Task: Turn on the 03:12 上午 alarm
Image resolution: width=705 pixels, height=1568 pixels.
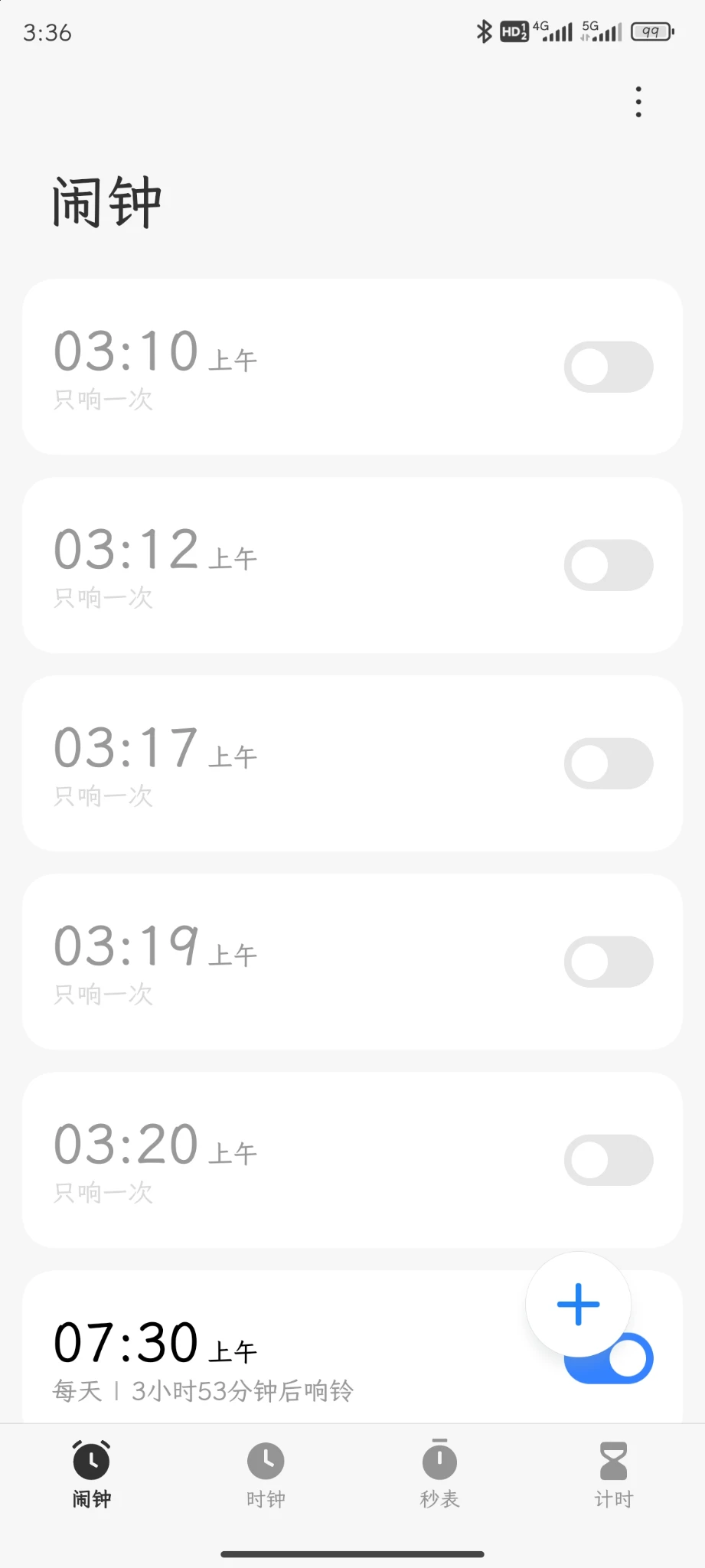Action: [609, 565]
